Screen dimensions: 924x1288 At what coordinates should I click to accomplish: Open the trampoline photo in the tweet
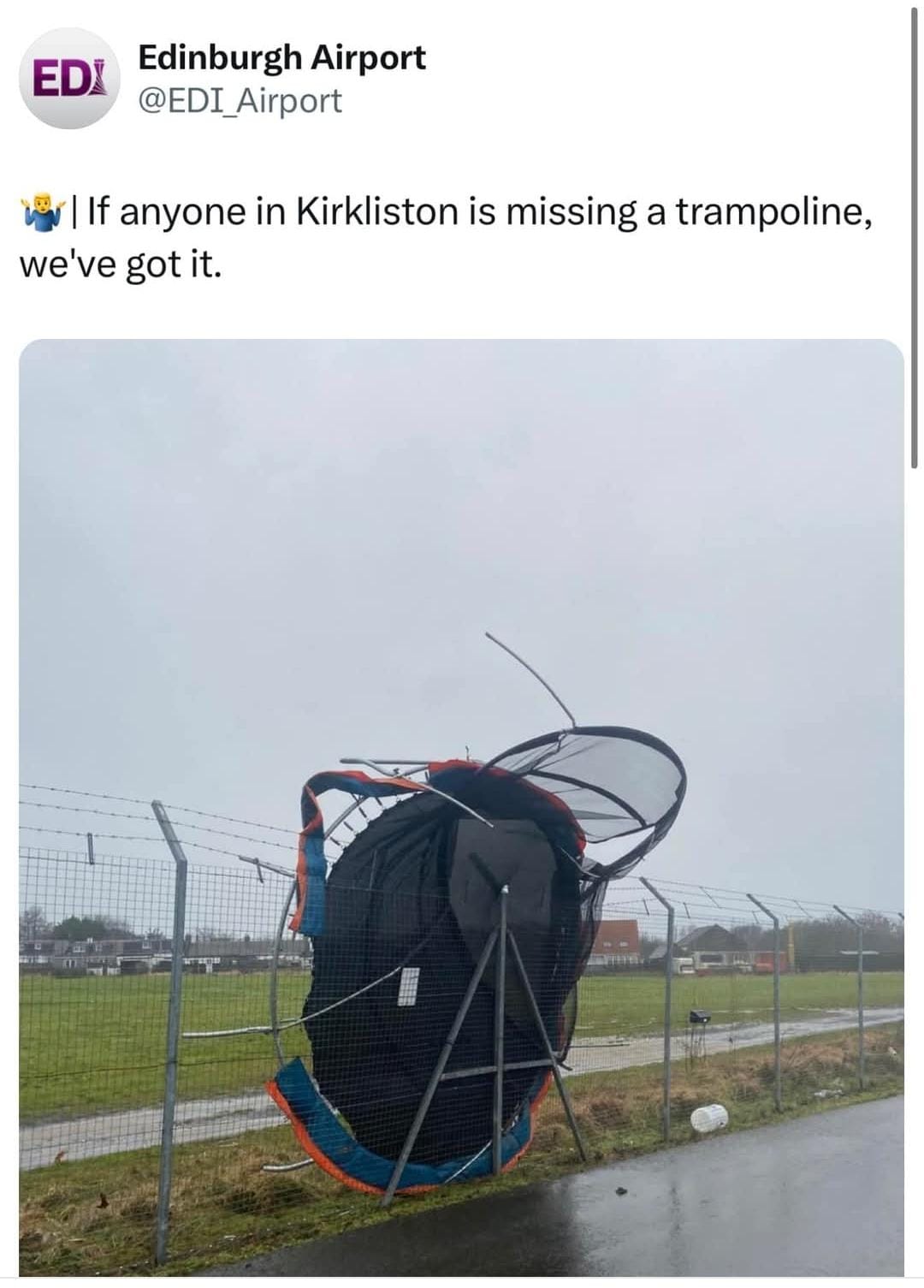coord(461,806)
